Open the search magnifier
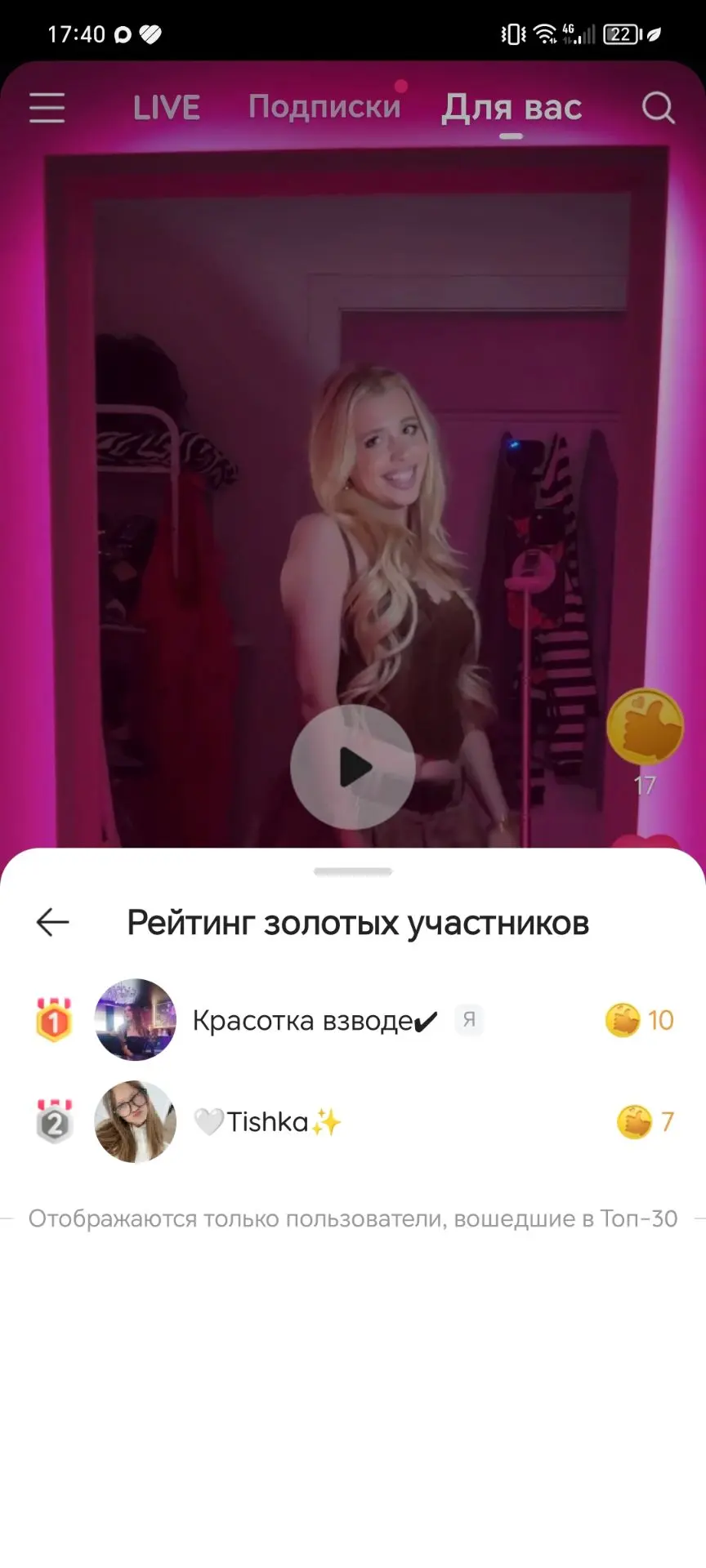 coord(659,108)
